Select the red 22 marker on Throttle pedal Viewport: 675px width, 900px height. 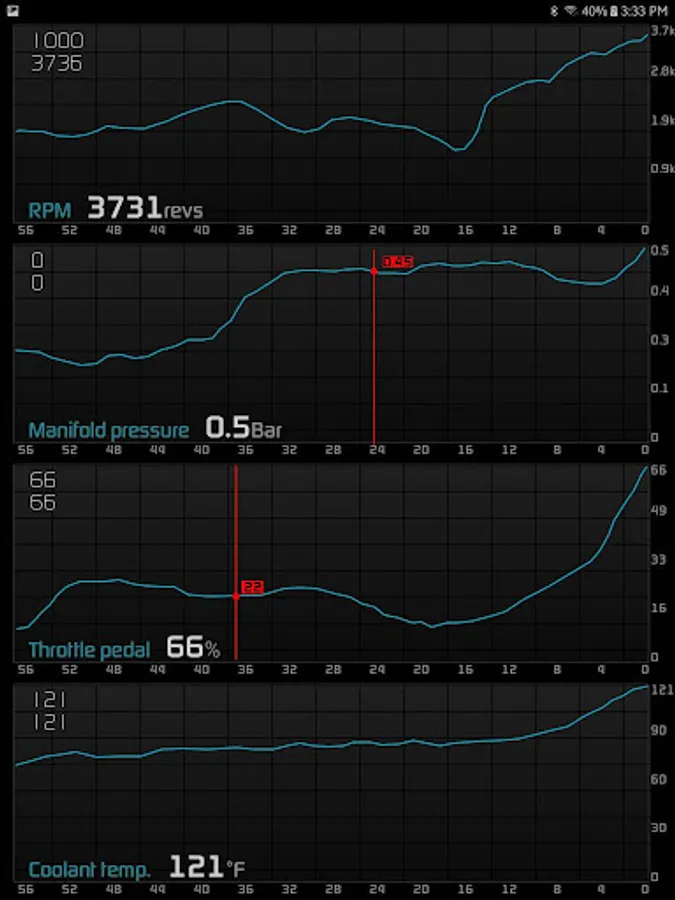[251, 588]
